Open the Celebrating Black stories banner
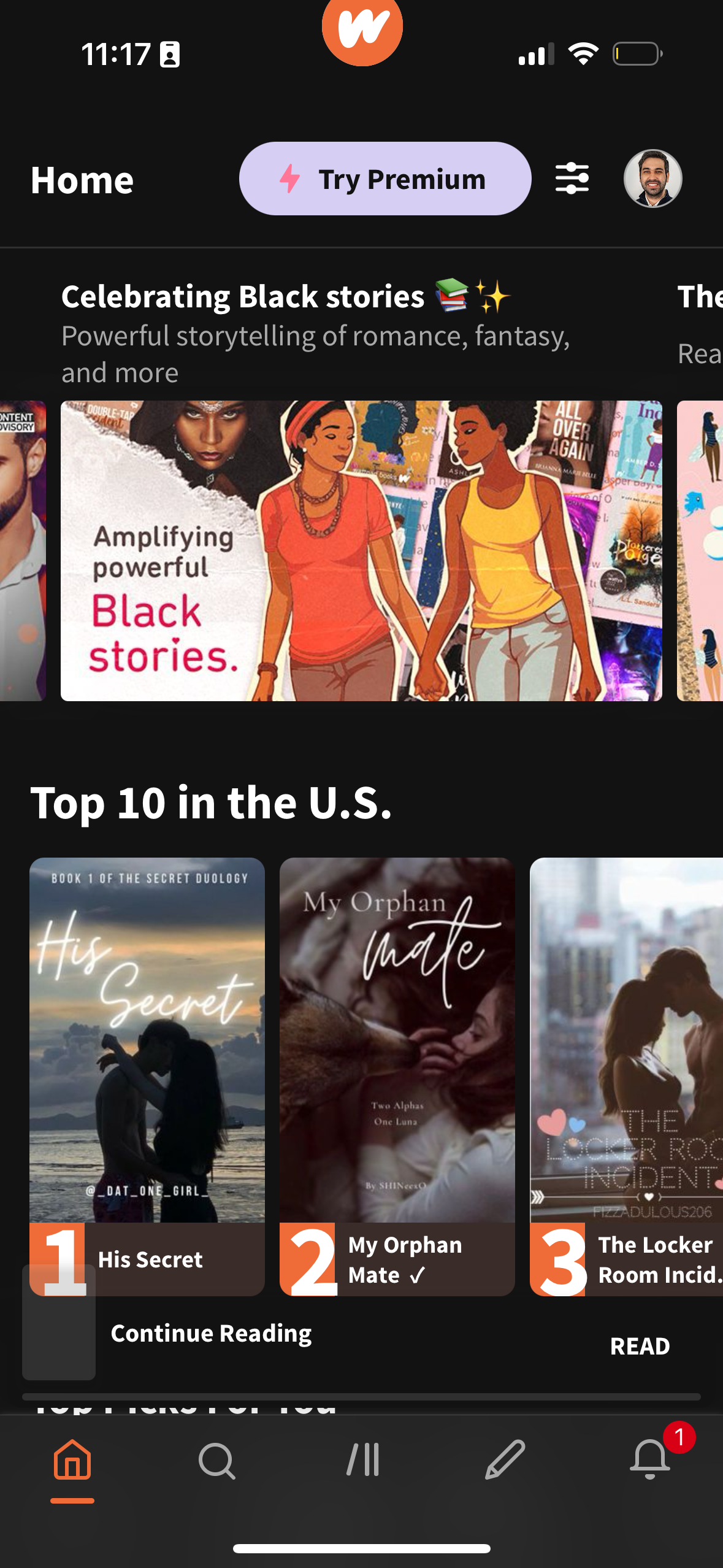Screen dimensions: 723x1568 tap(361, 550)
